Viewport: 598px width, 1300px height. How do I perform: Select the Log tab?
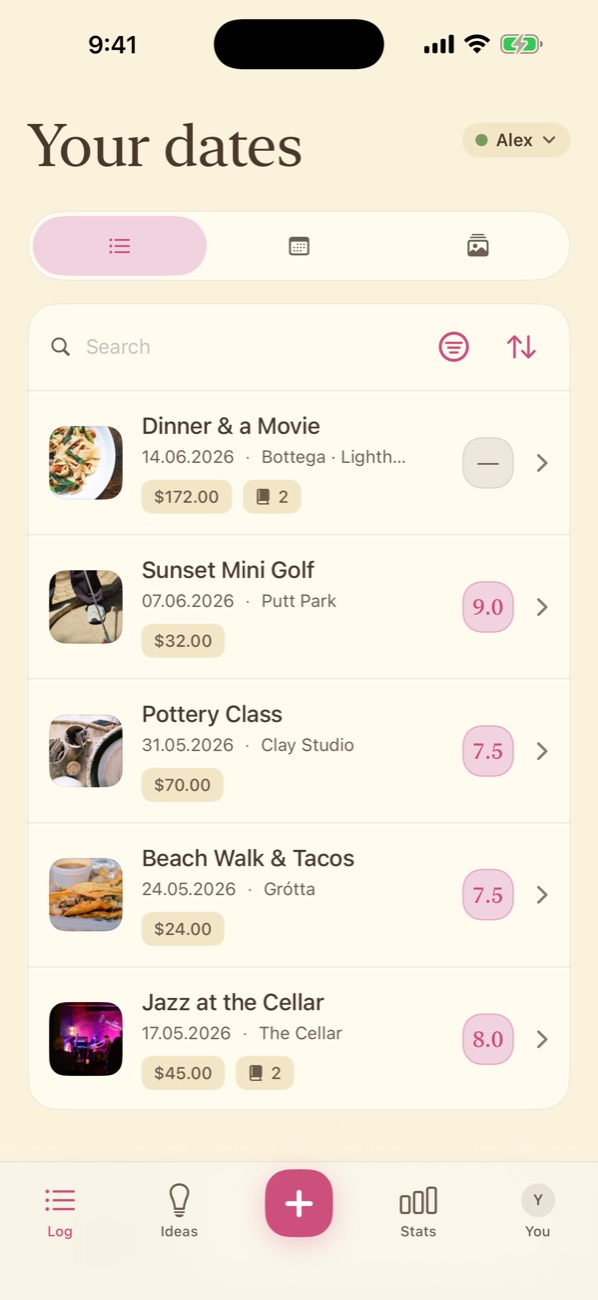[60, 1211]
